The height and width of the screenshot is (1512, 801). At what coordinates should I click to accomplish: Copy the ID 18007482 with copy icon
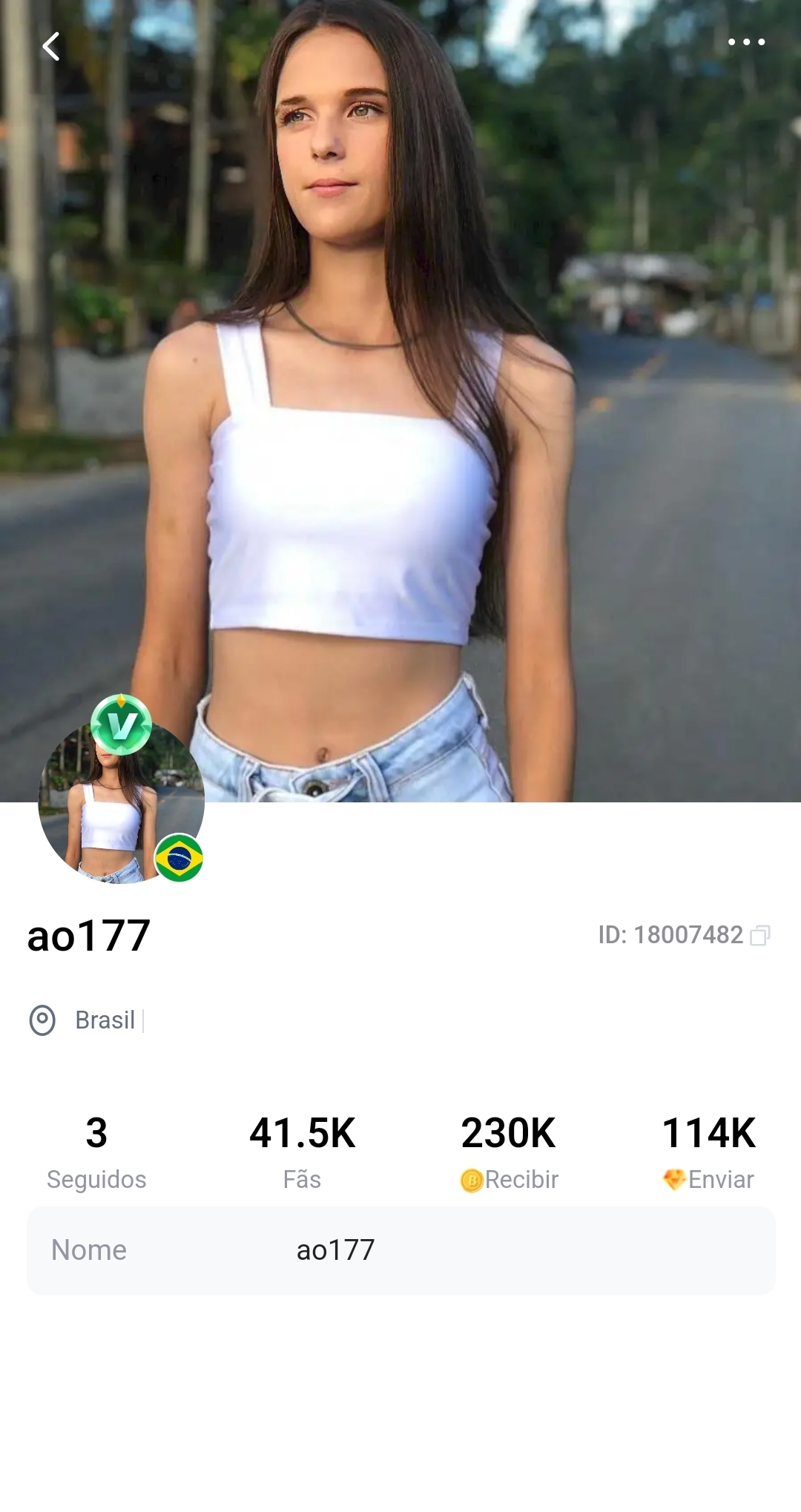(x=760, y=936)
